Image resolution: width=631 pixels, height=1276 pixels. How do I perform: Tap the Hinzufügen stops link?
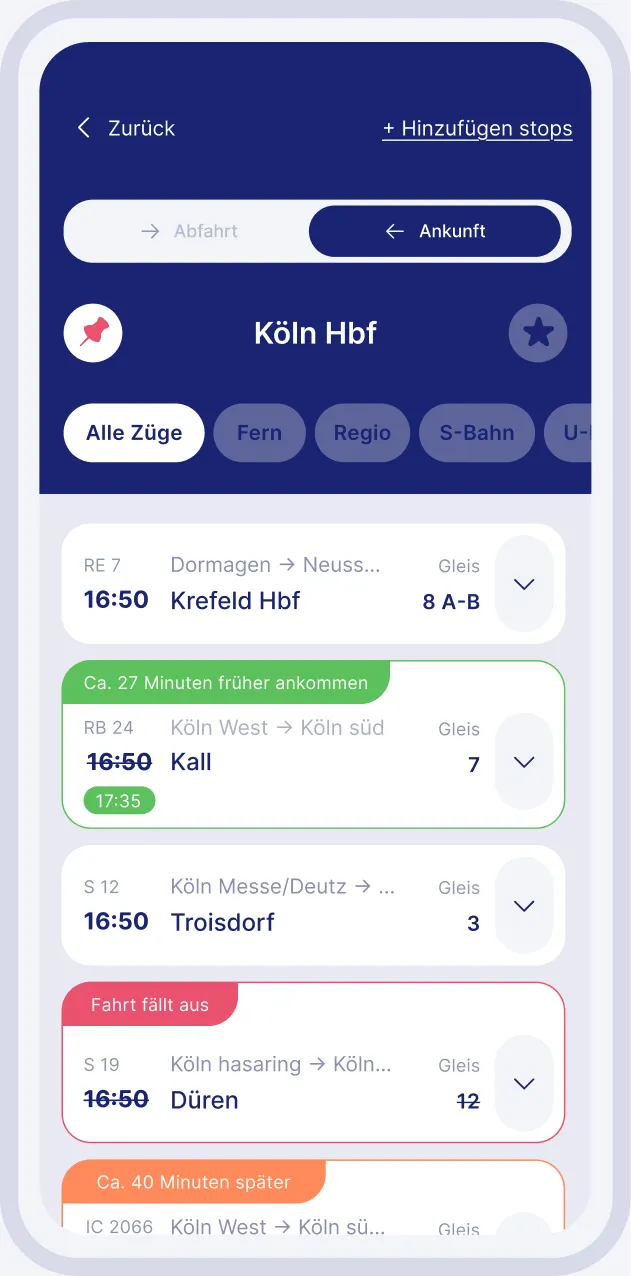click(477, 129)
